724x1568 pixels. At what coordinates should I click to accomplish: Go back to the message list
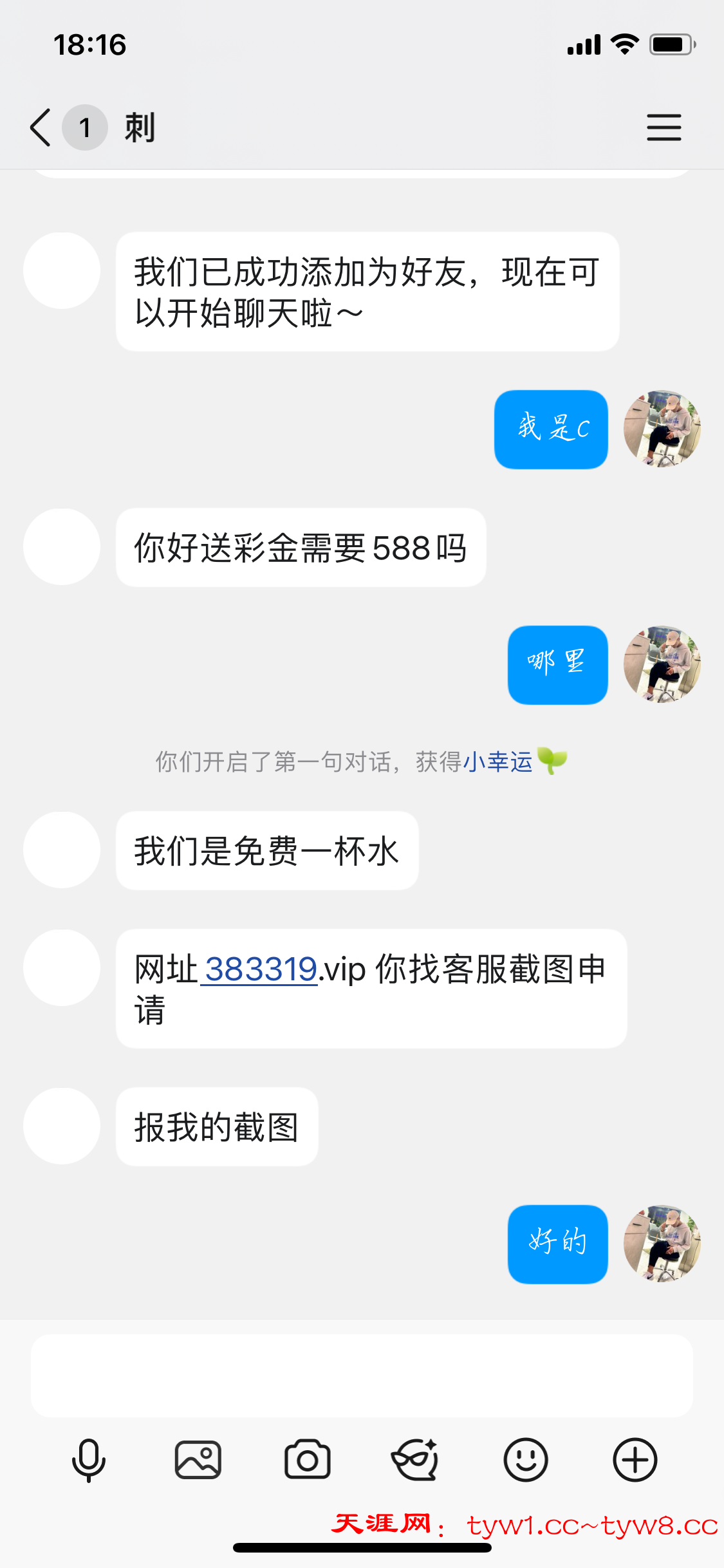41,127
